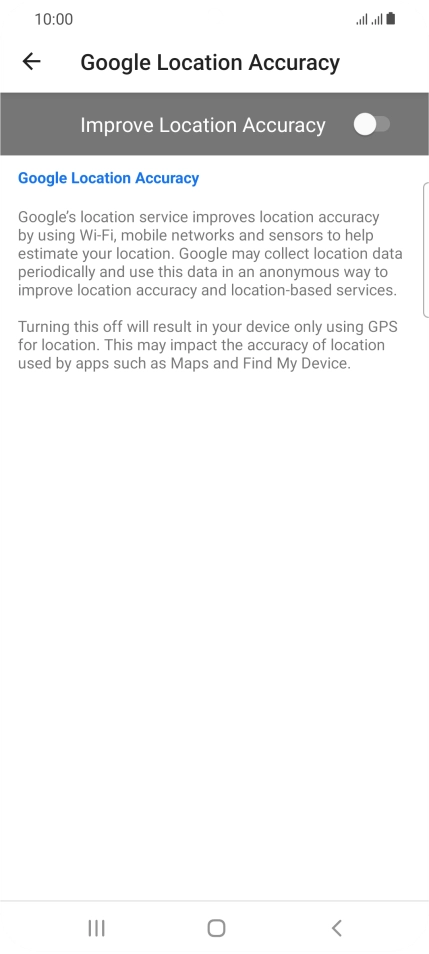This screenshot has height=954, width=429.
Task: Open recent apps from navigation bar
Action: [96, 928]
